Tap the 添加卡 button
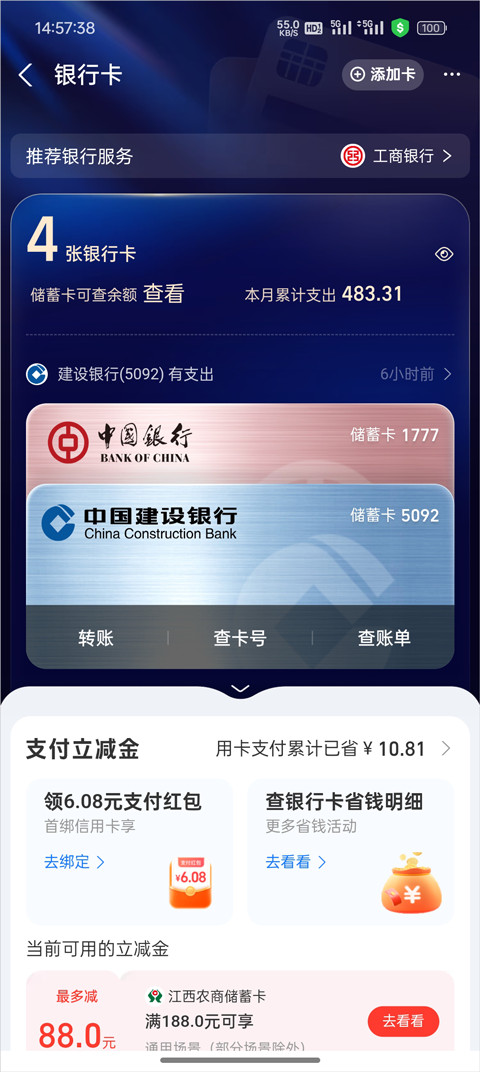The image size is (480, 1072). [383, 75]
